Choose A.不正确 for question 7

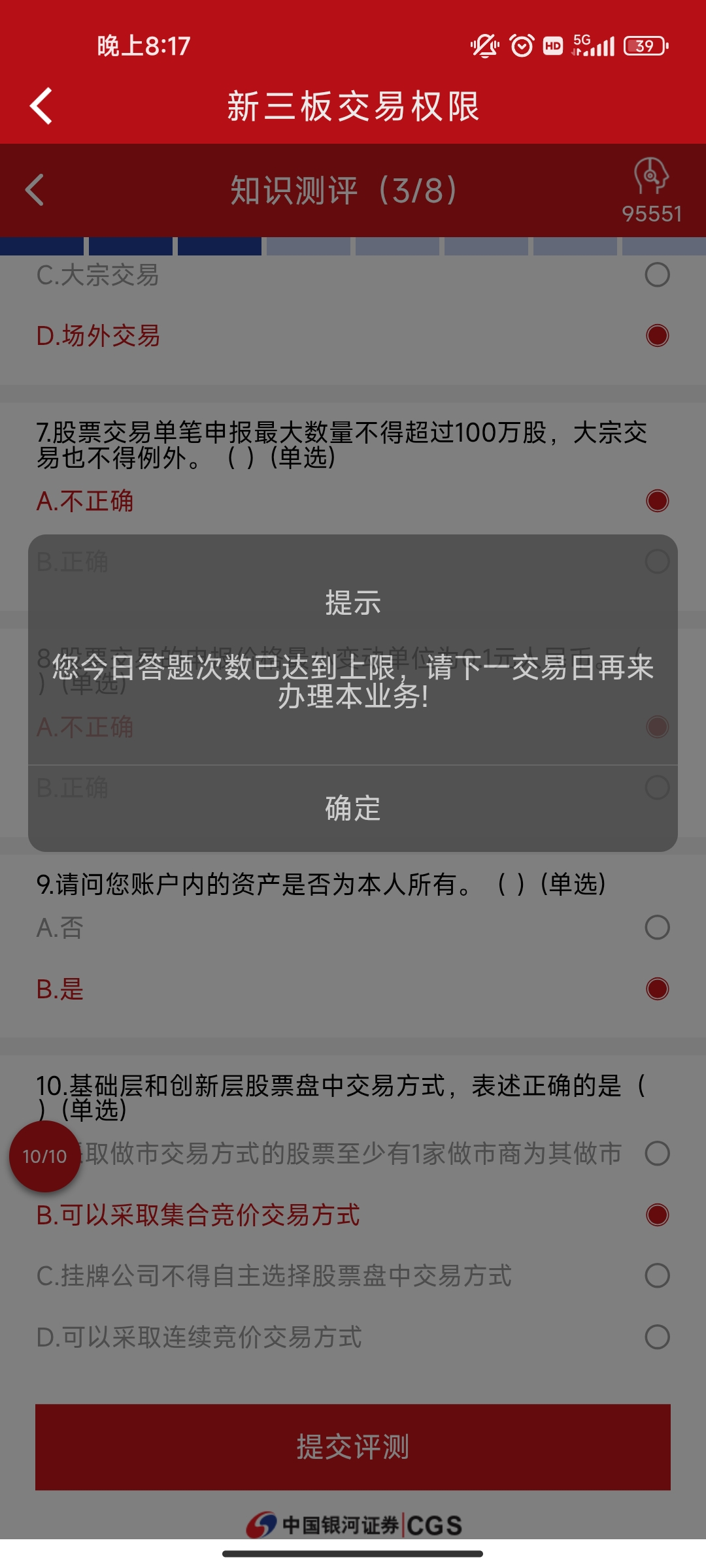tap(657, 501)
